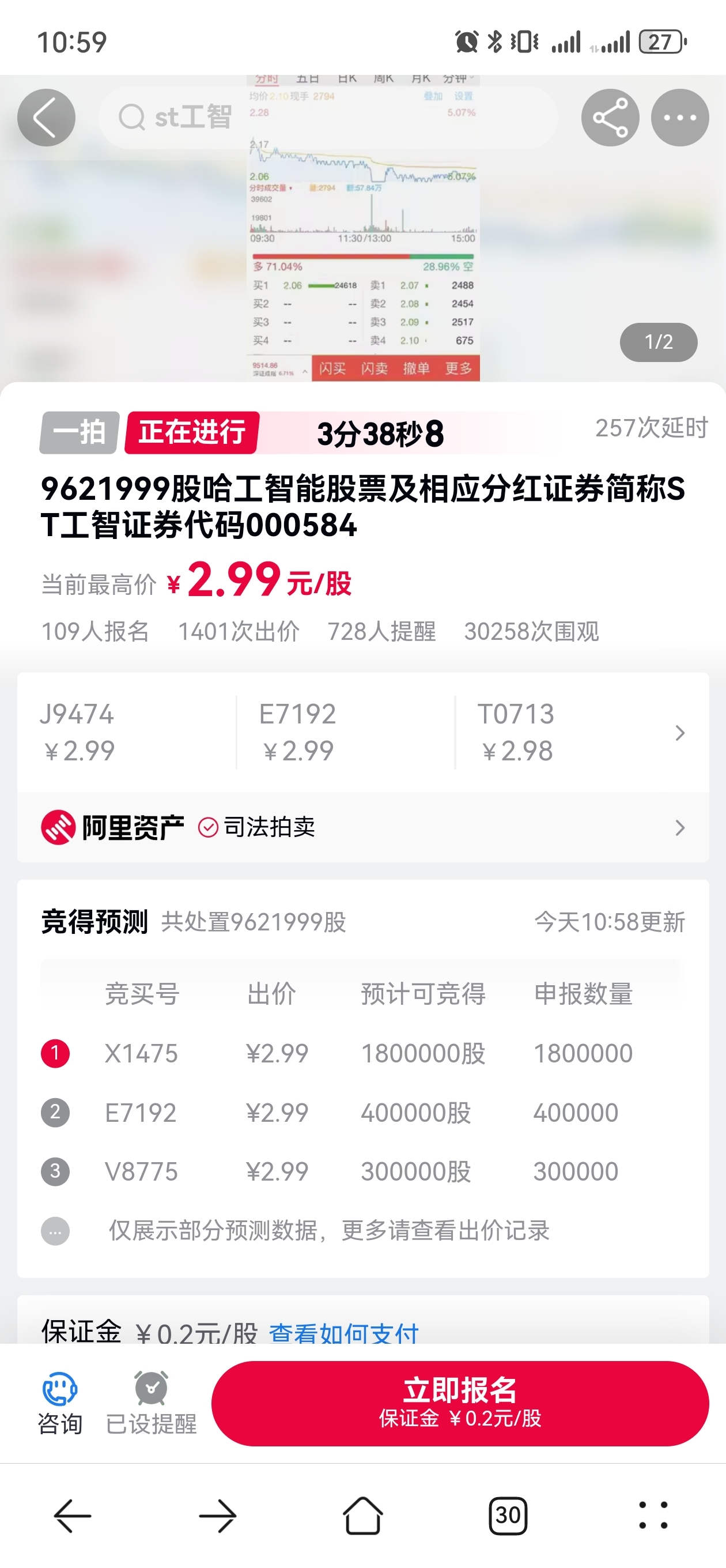Viewport: 726px width, 1568px height.
Task: Open the more options (...) icon
Action: [680, 118]
